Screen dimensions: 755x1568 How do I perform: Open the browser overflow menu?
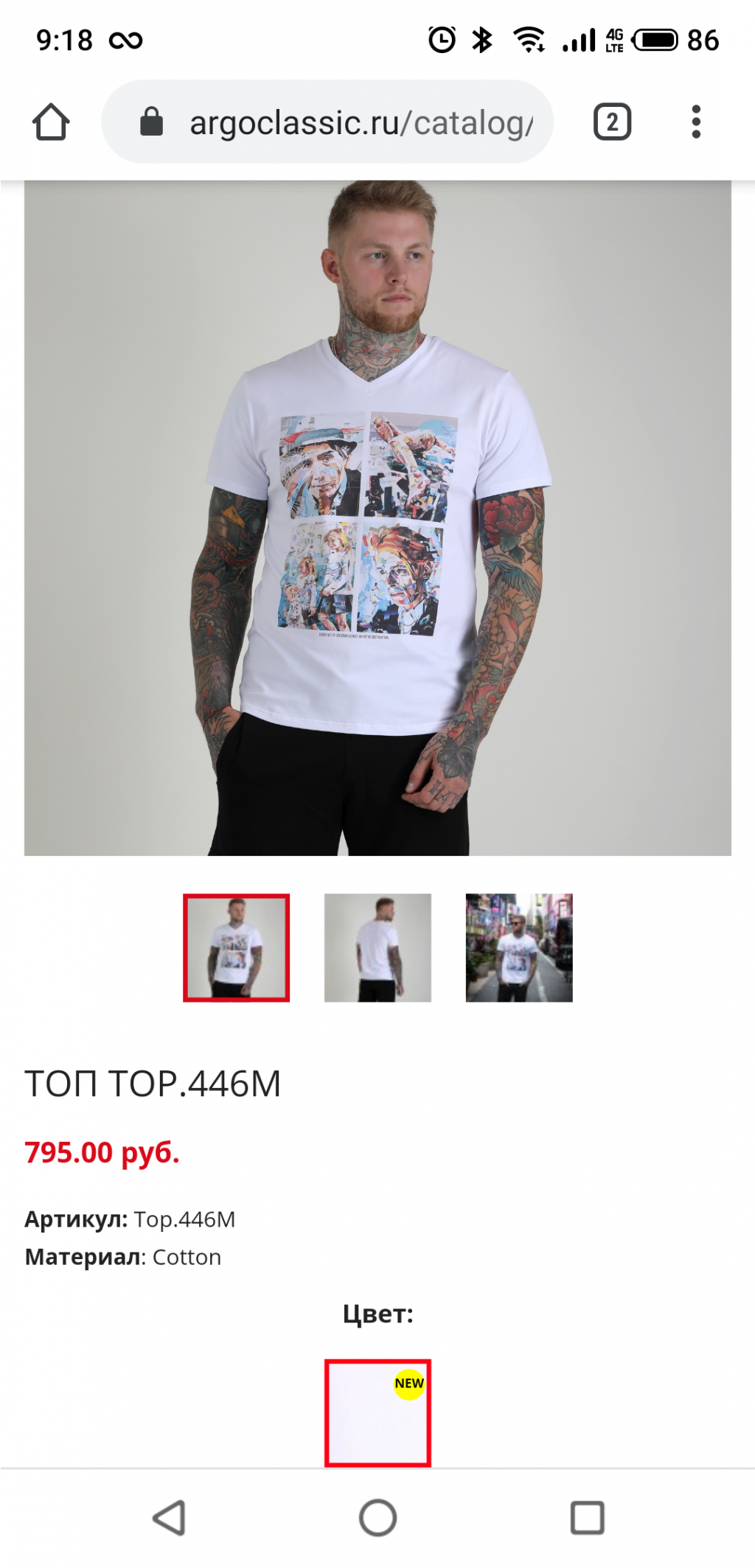click(x=695, y=122)
